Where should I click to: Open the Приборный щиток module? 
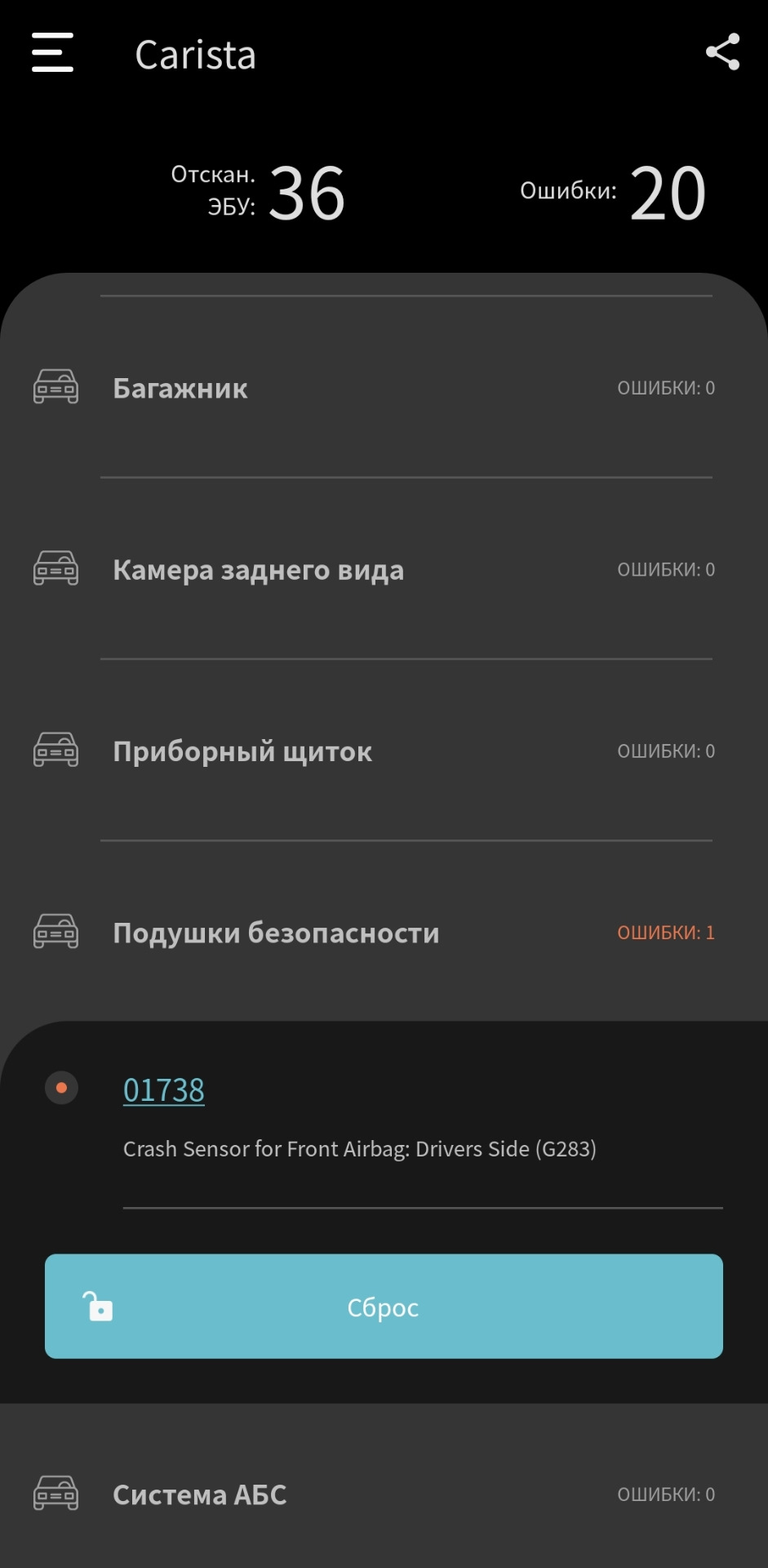384,751
